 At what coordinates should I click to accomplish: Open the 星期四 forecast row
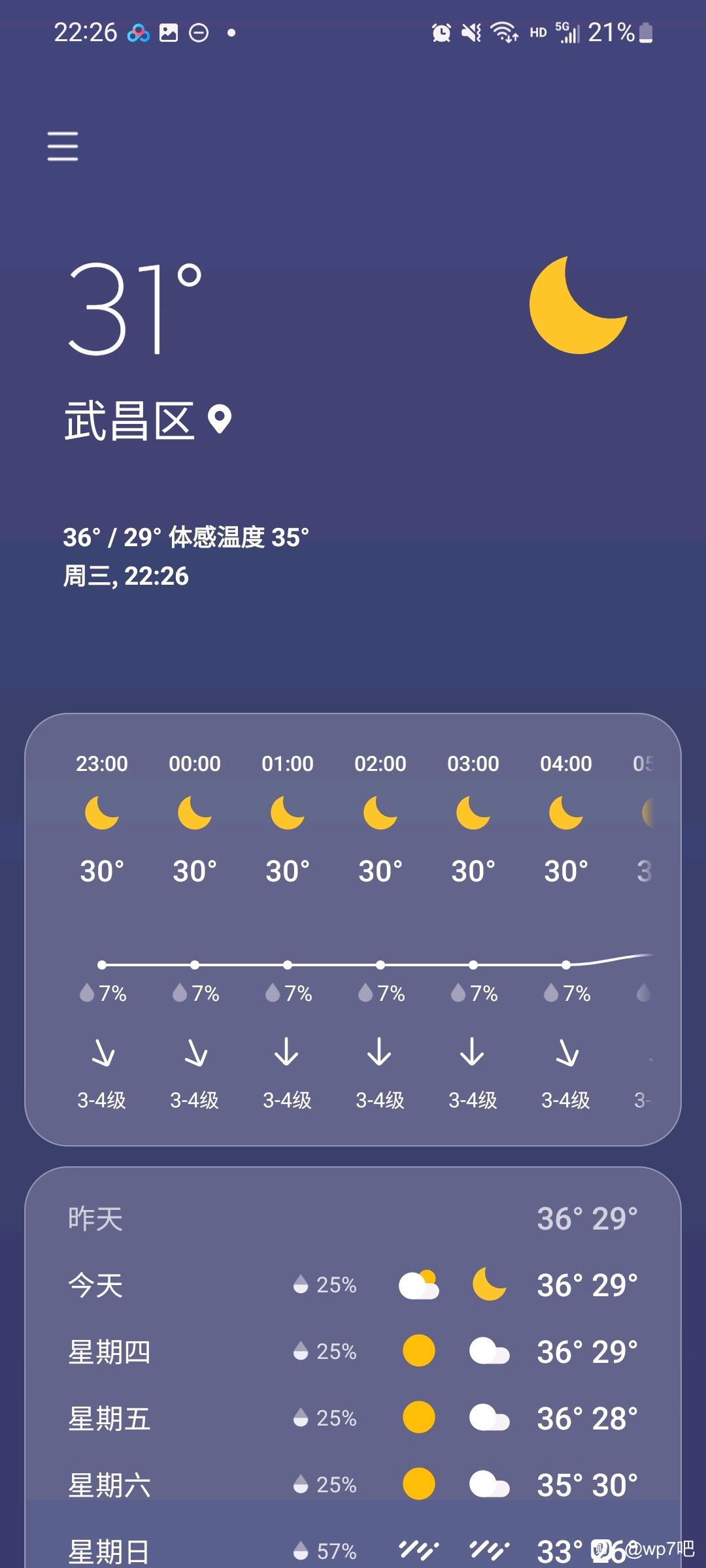click(x=353, y=1352)
